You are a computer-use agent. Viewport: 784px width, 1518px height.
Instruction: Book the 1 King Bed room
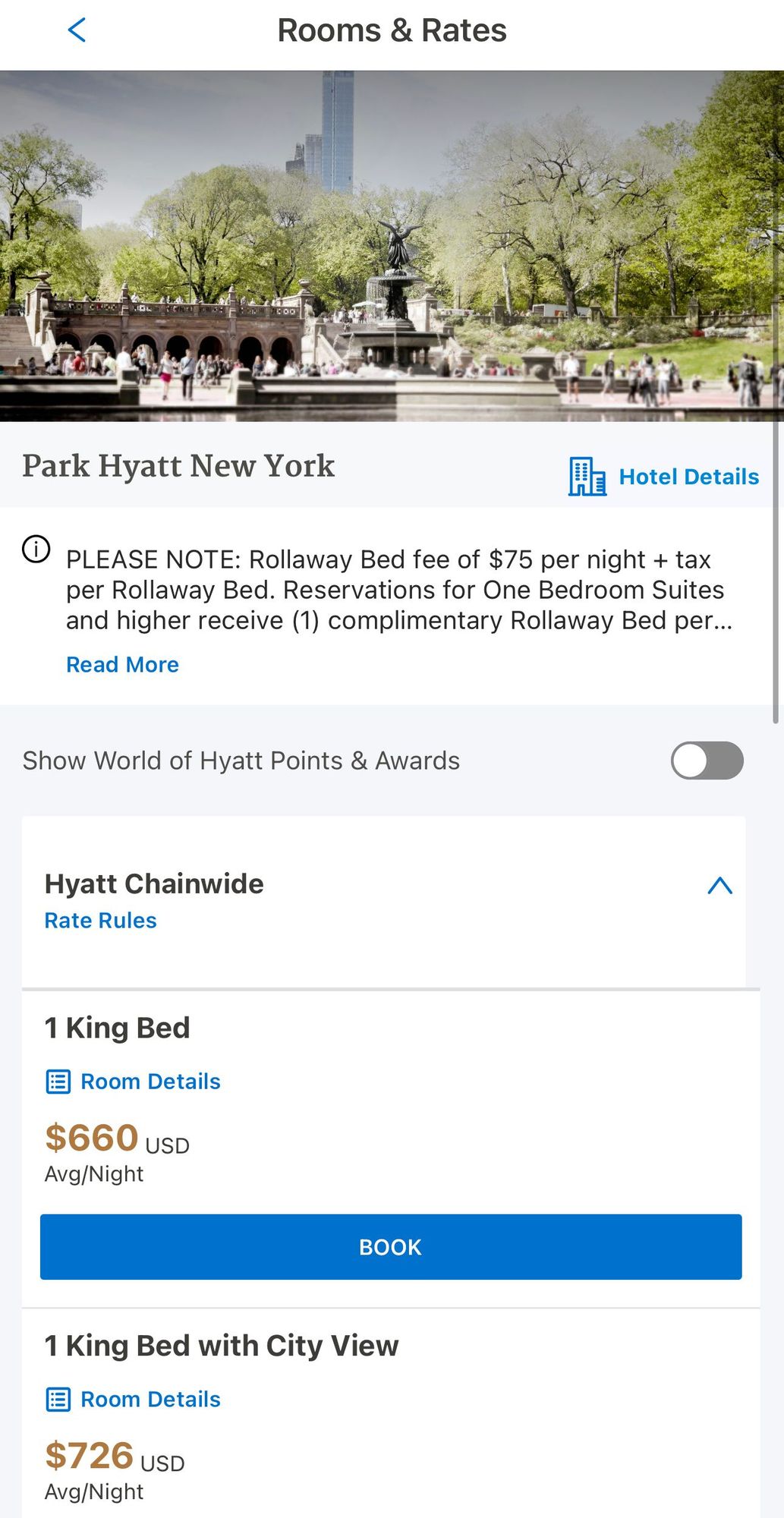coord(391,1247)
